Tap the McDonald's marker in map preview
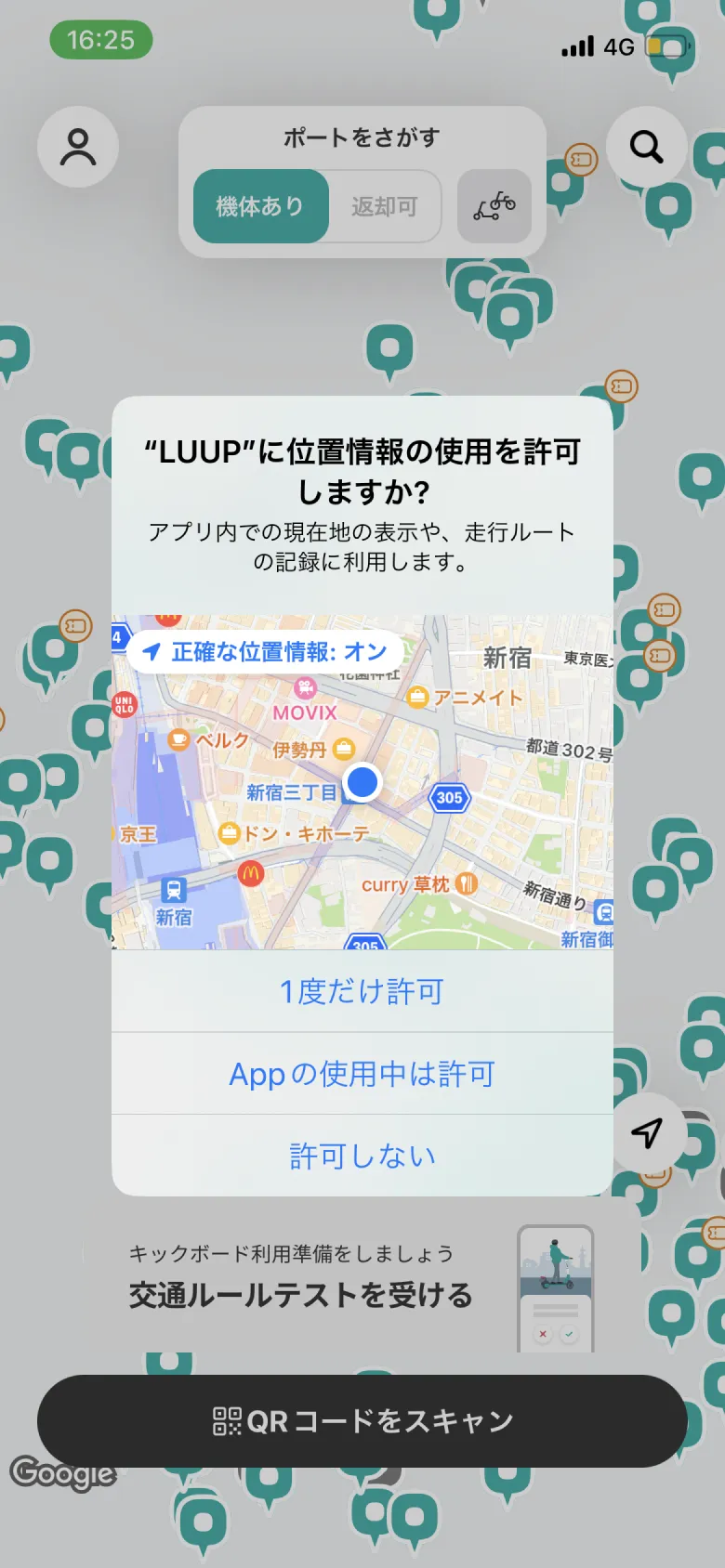The width and height of the screenshot is (725, 1568). click(249, 873)
